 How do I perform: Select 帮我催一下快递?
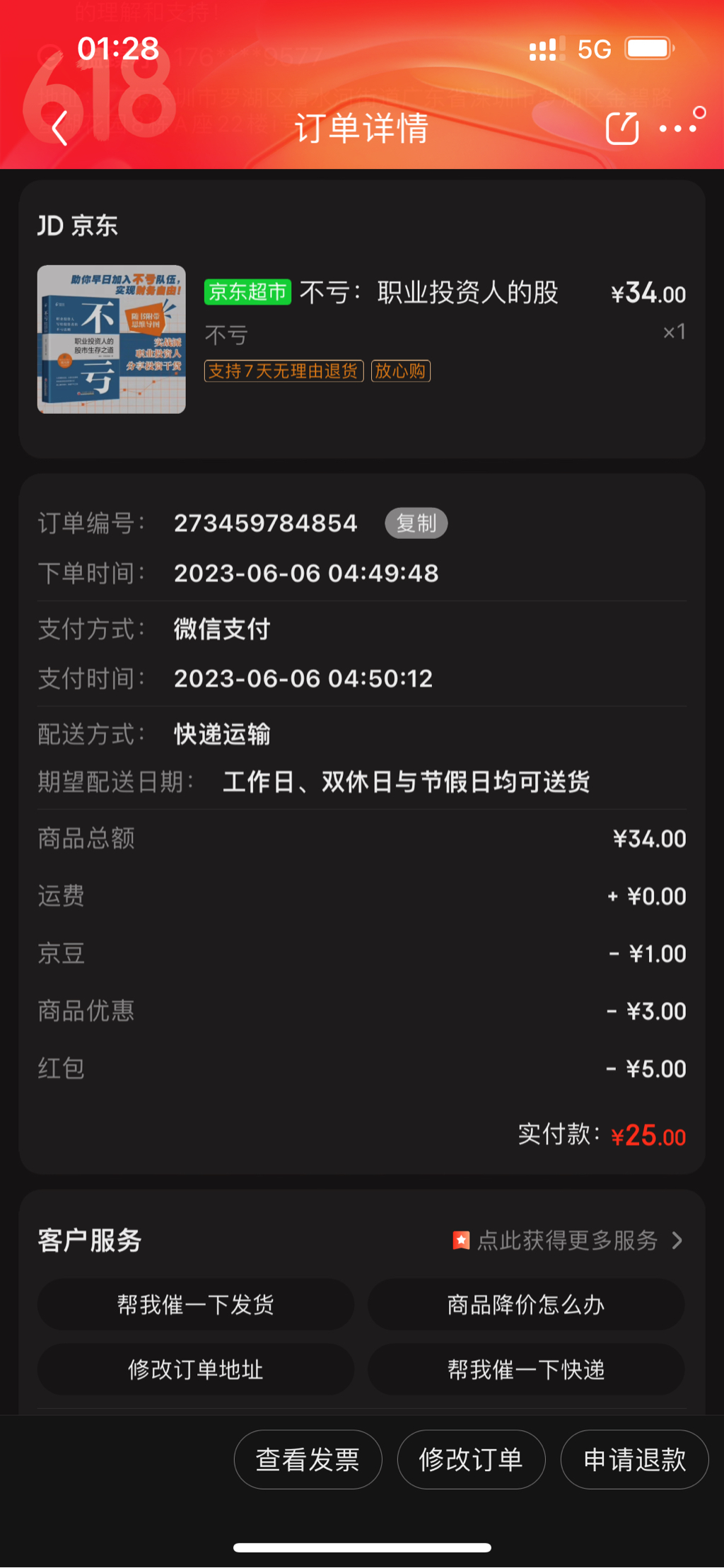point(526,1369)
